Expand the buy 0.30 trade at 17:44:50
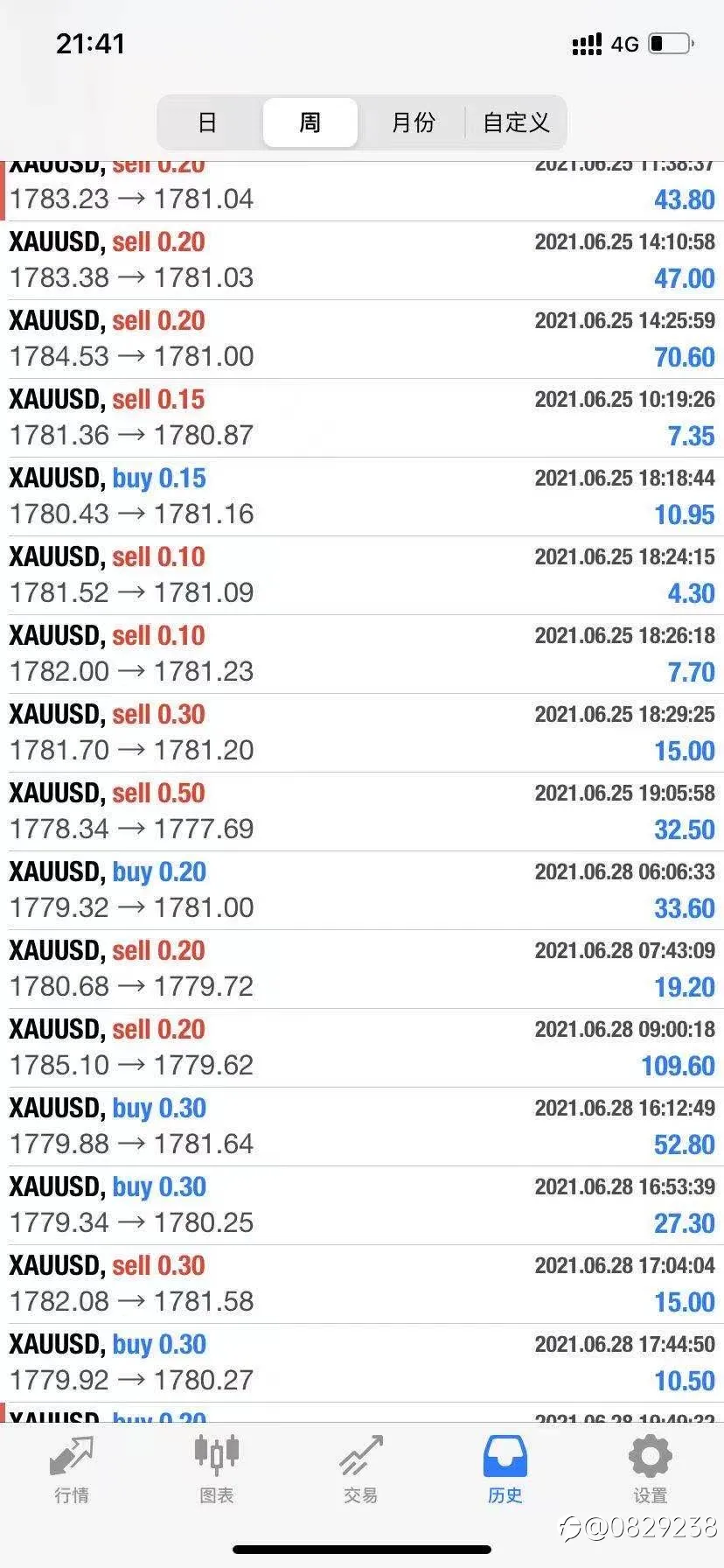 362,1362
